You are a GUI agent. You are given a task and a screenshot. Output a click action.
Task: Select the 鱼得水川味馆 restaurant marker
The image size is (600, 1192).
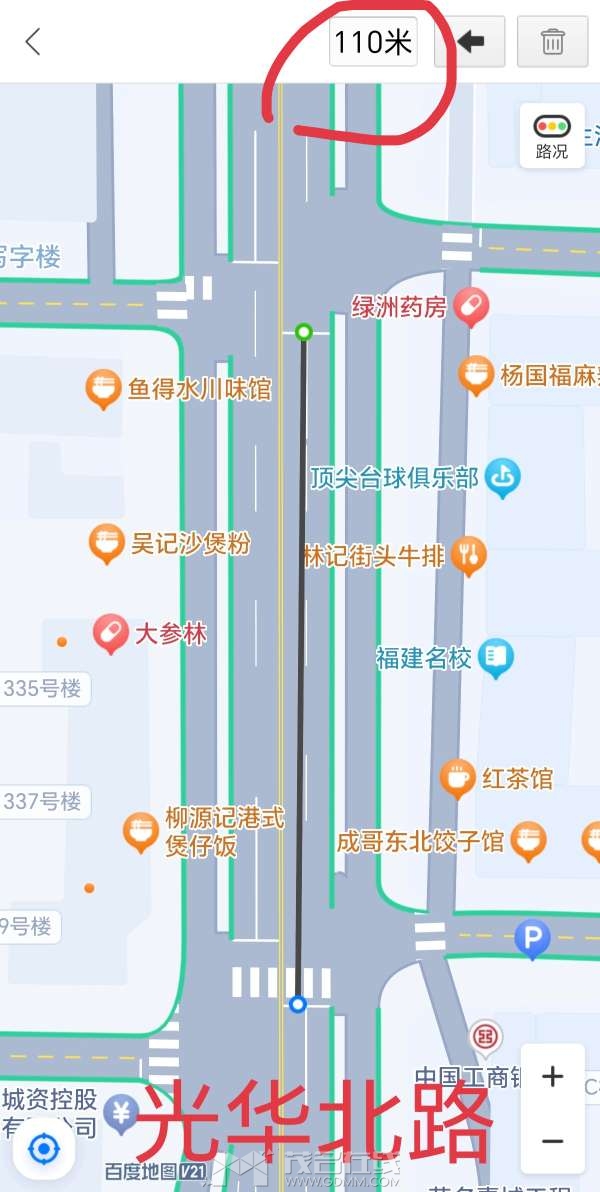(x=102, y=389)
